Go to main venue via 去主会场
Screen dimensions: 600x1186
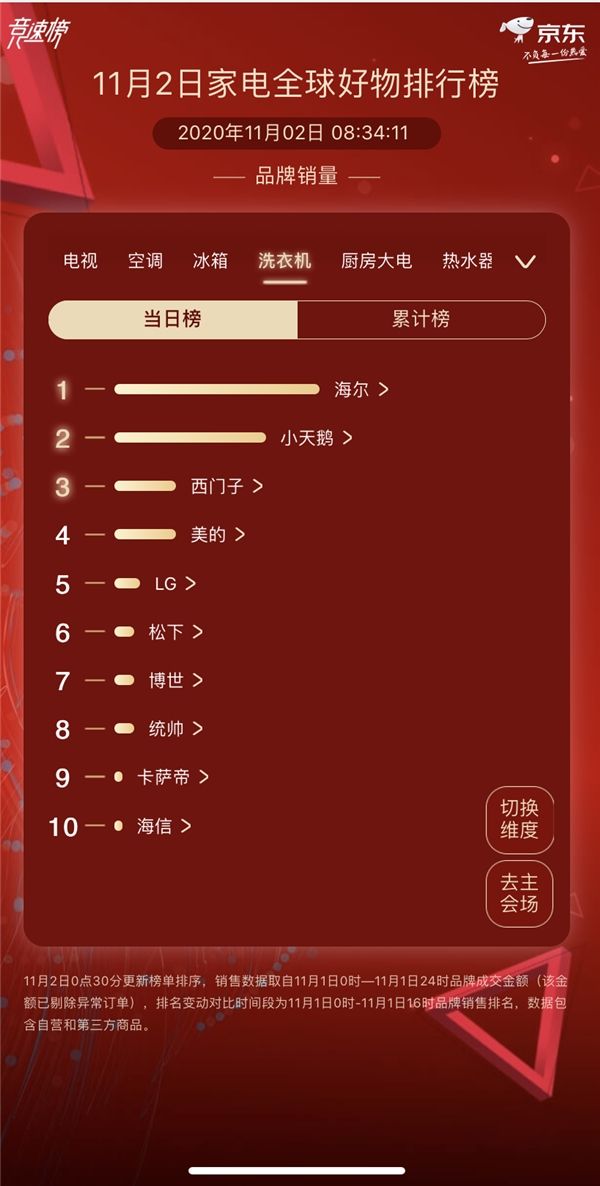point(519,892)
